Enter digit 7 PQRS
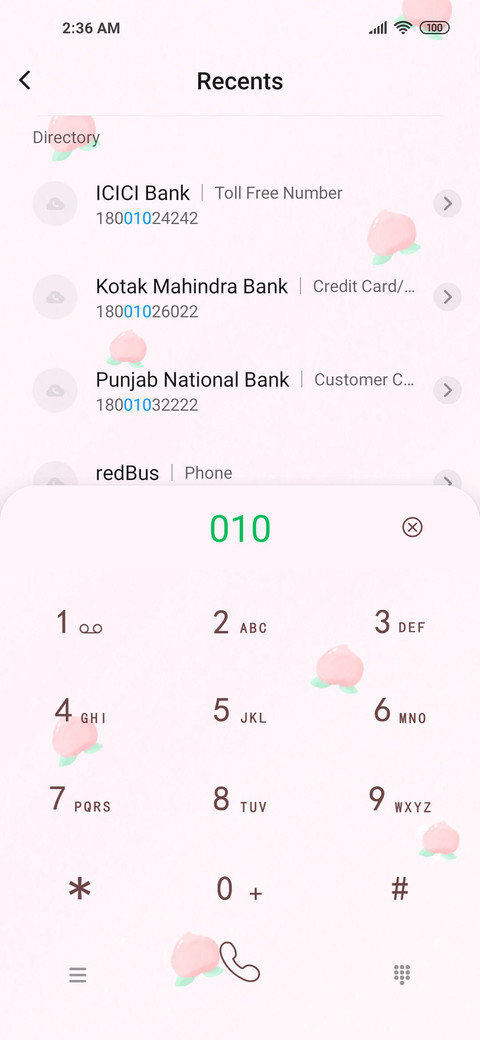This screenshot has width=480, height=1040. [x=80, y=801]
